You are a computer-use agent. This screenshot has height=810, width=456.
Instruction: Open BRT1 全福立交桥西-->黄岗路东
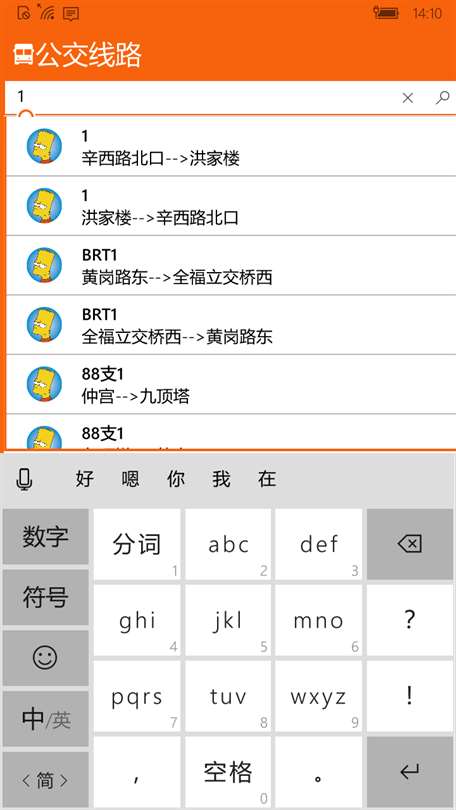point(231,325)
